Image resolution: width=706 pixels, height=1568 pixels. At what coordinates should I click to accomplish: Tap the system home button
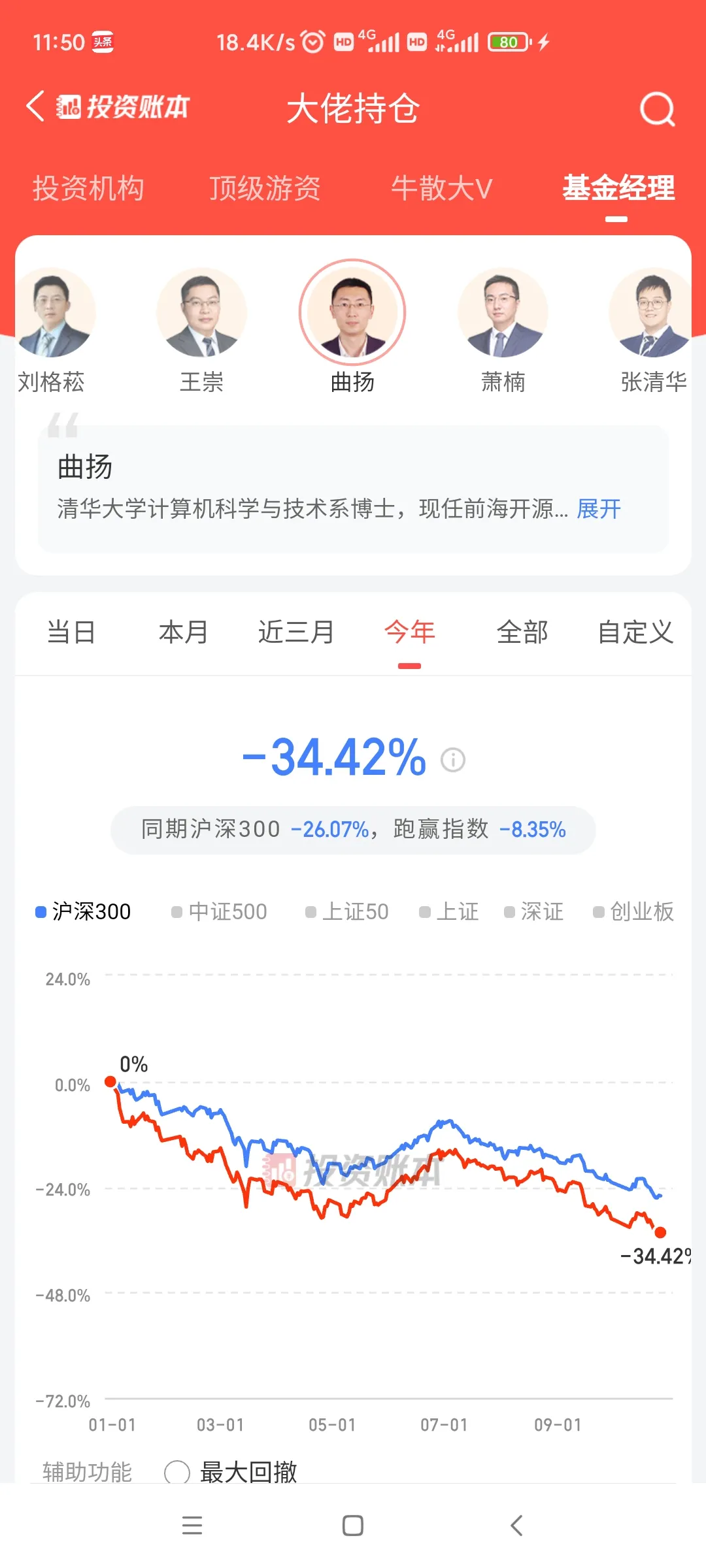(353, 1526)
